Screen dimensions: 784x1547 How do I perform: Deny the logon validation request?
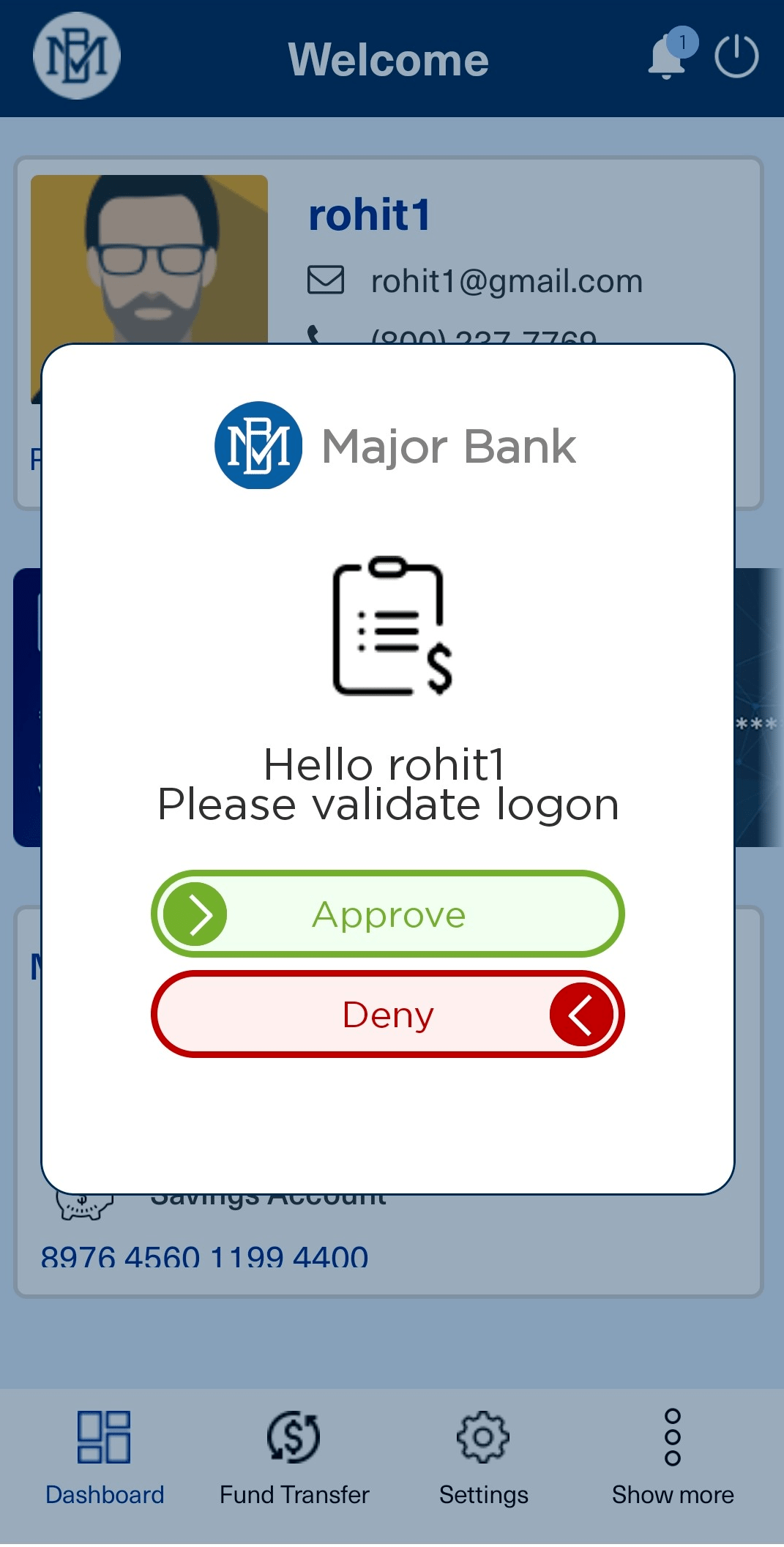click(387, 1015)
